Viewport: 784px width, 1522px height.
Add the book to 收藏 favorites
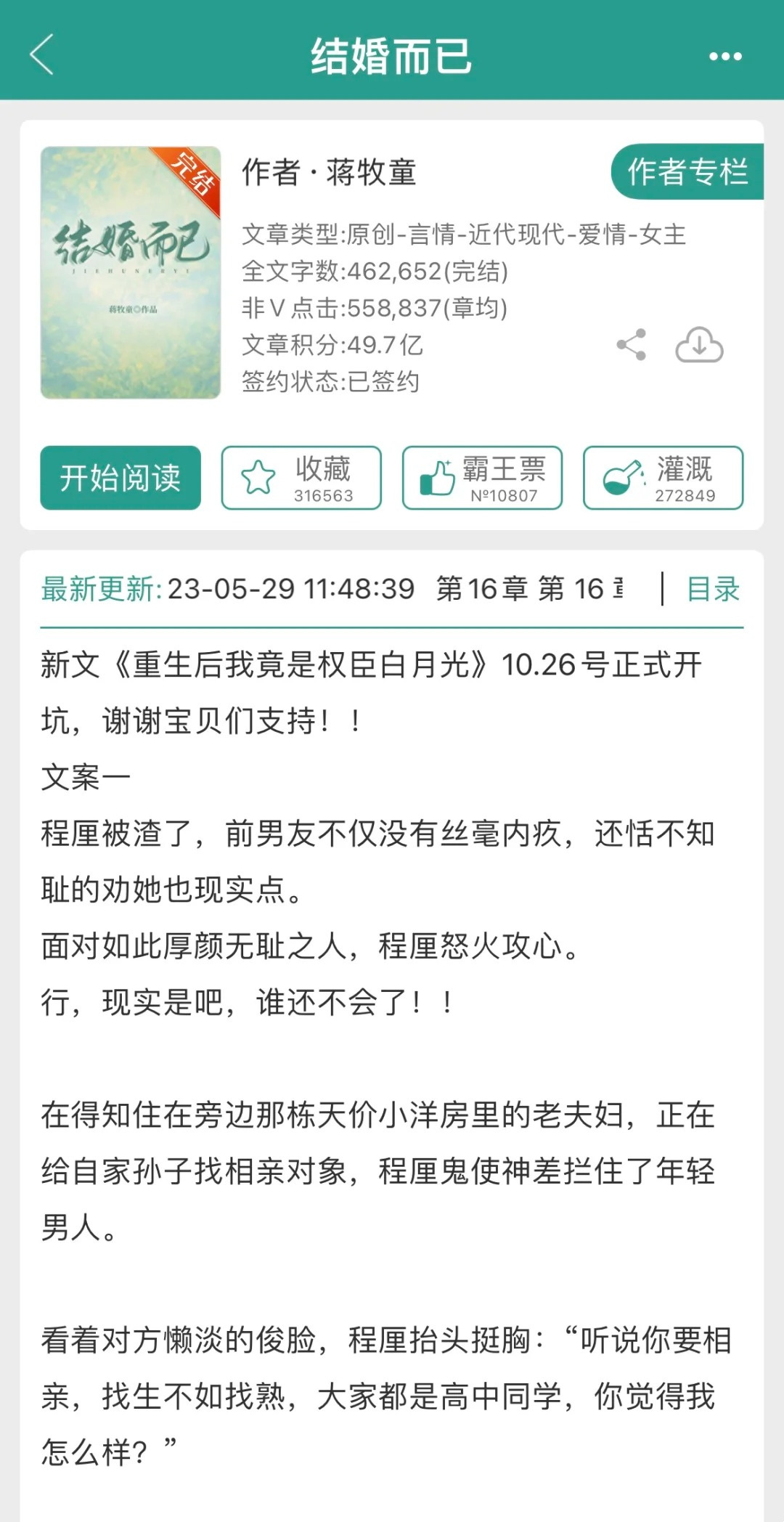[301, 478]
